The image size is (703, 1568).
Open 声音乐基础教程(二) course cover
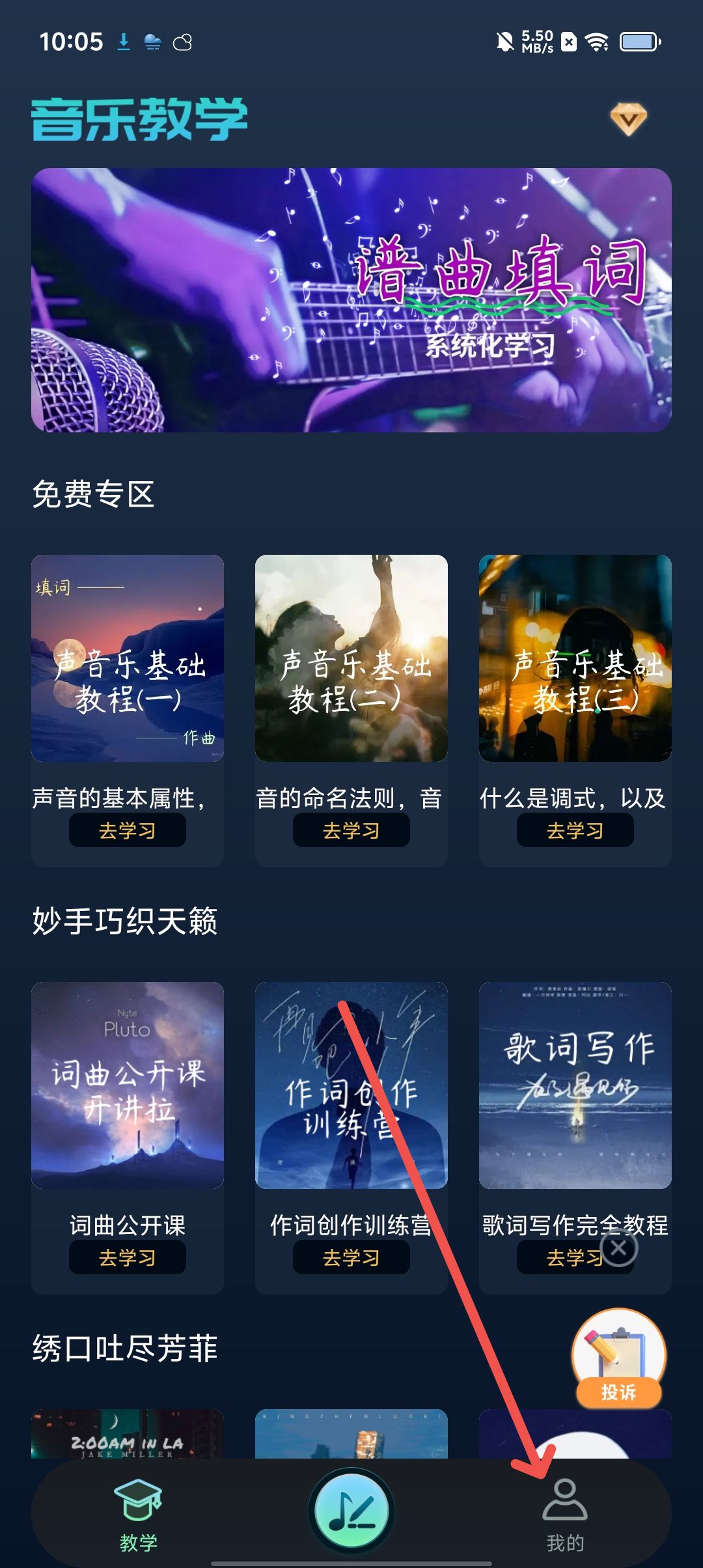click(x=351, y=658)
